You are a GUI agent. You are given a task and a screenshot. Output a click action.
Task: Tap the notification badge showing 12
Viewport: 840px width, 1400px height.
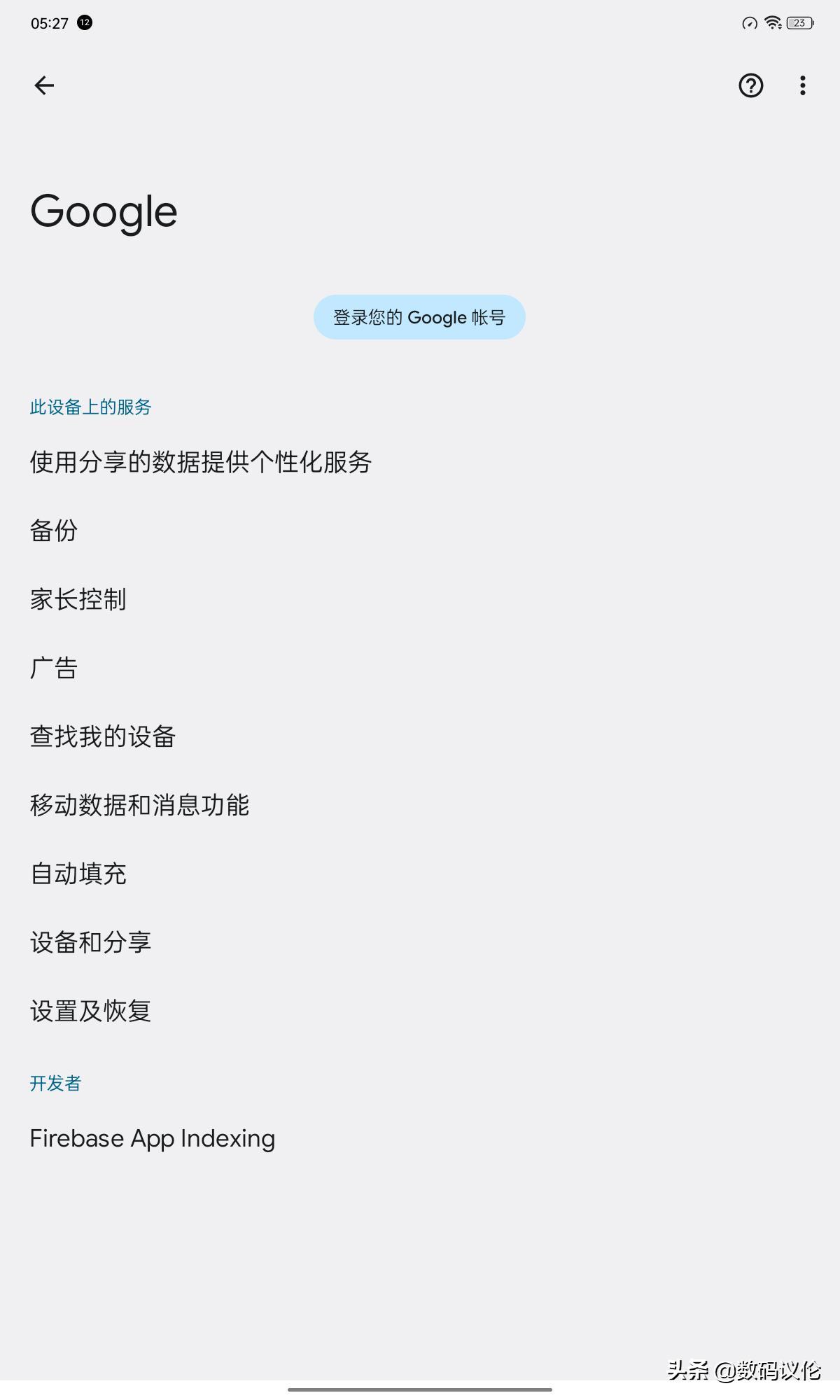pyautogui.click(x=84, y=23)
